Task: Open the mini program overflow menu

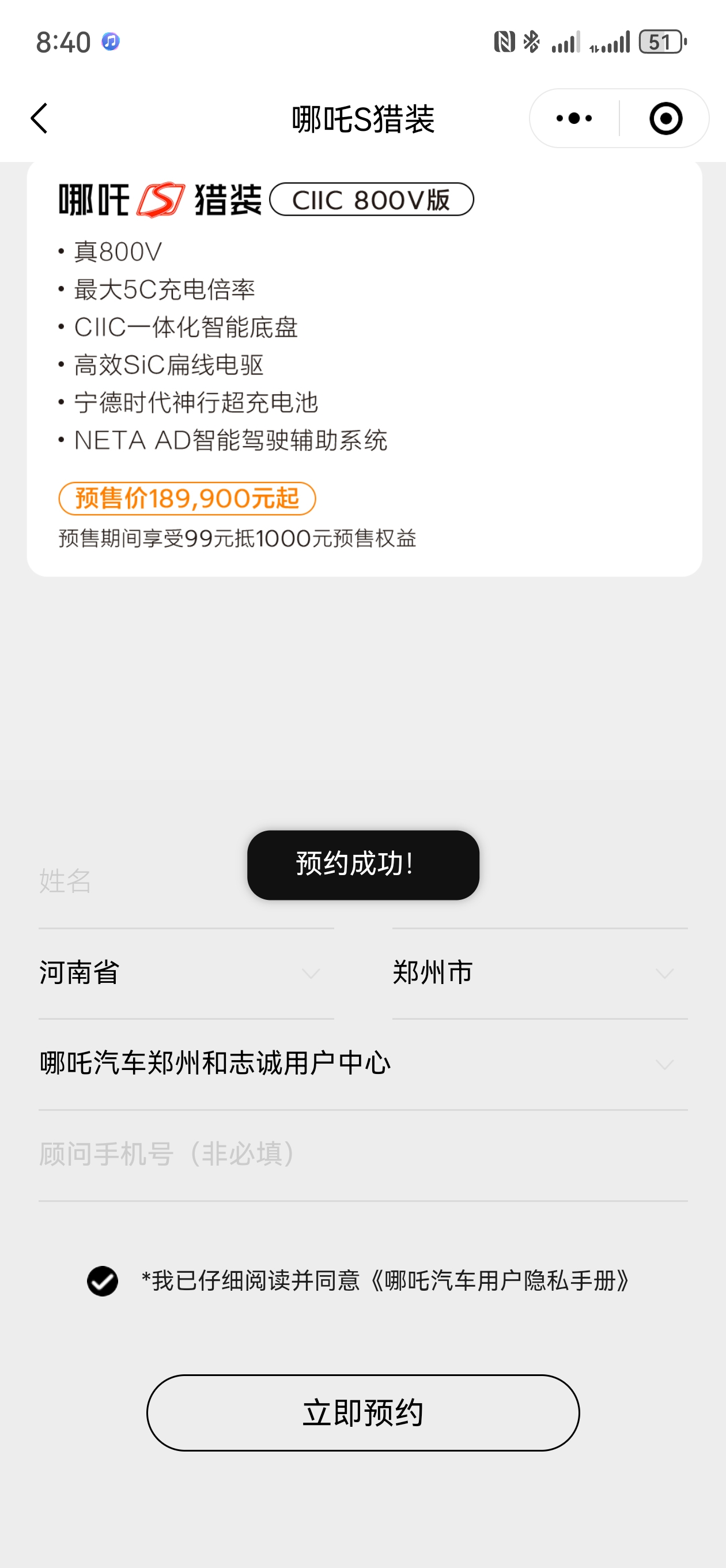Action: point(574,118)
